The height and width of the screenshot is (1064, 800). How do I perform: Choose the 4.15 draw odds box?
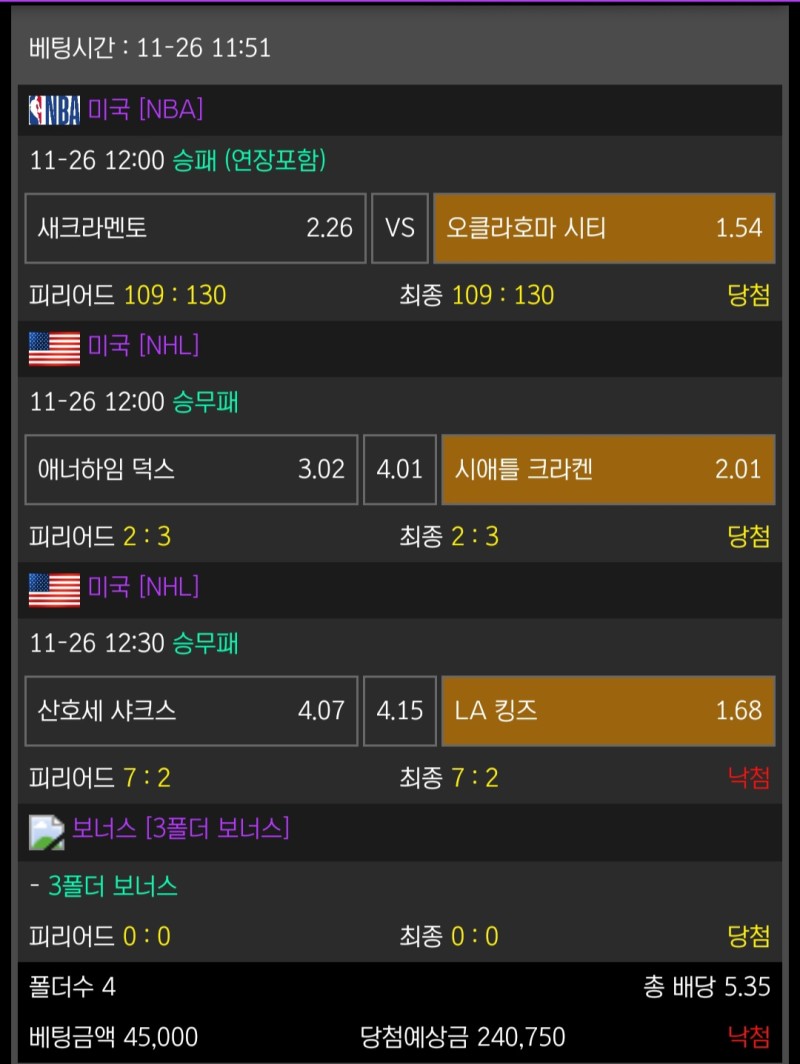coord(399,711)
